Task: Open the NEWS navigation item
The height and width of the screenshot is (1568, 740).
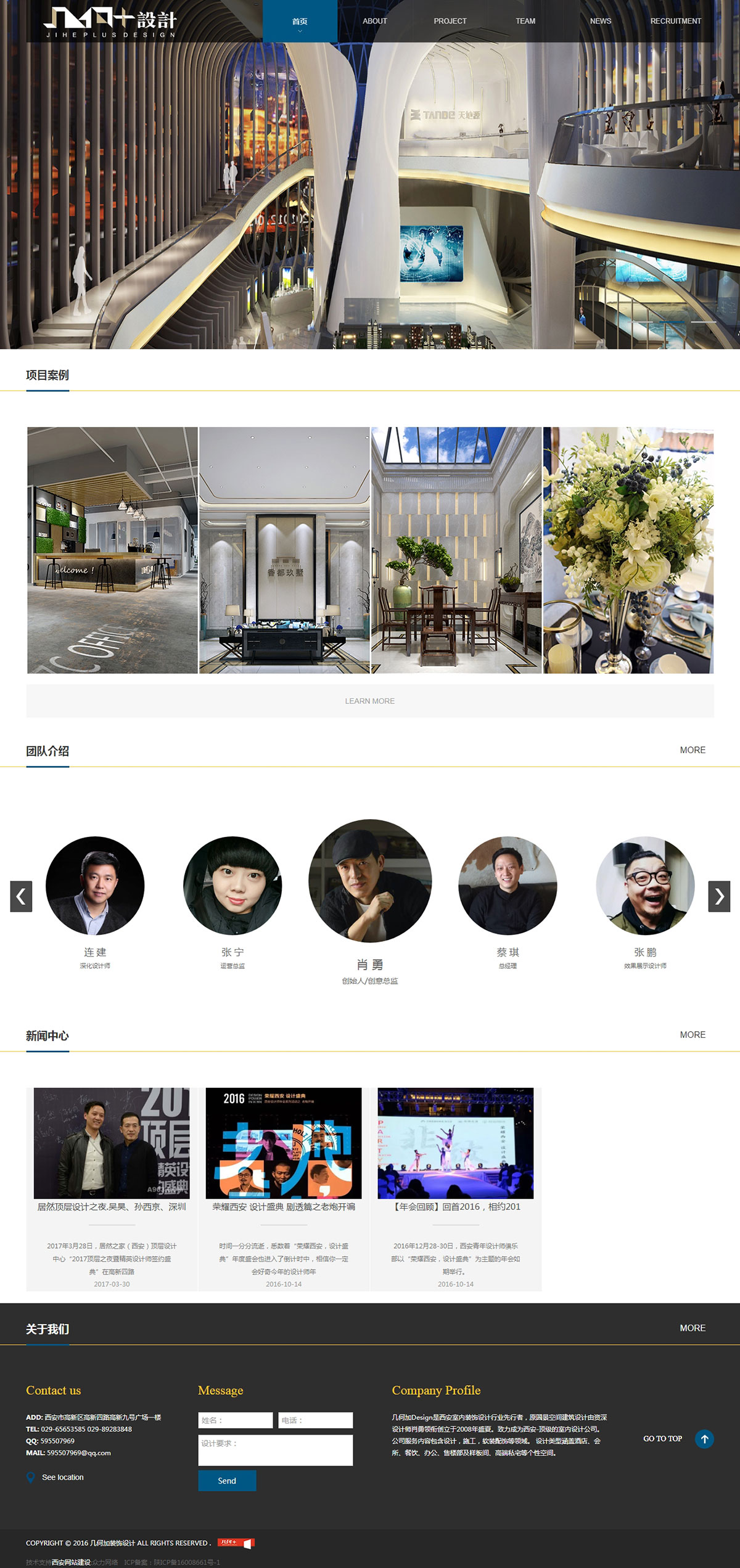Action: 600,21
